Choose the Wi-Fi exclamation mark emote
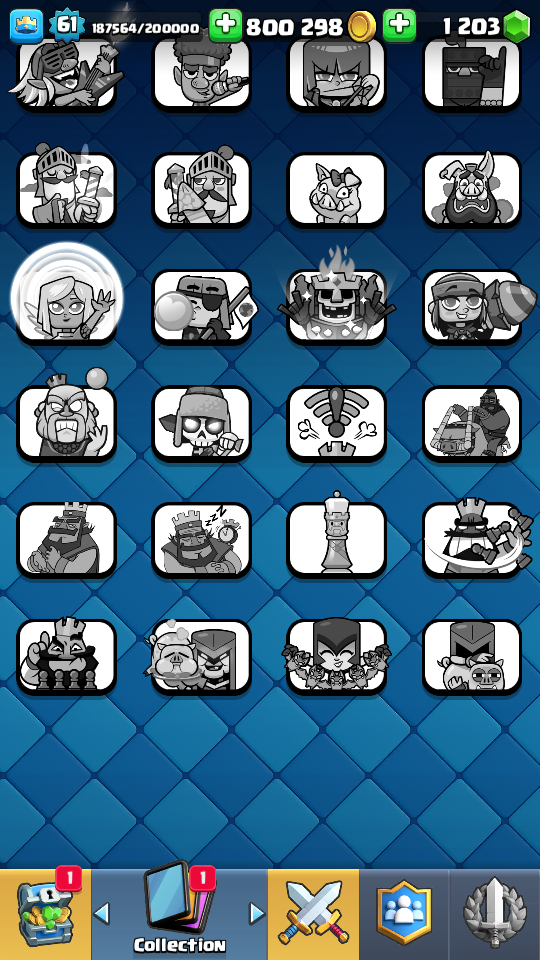 coord(337,422)
